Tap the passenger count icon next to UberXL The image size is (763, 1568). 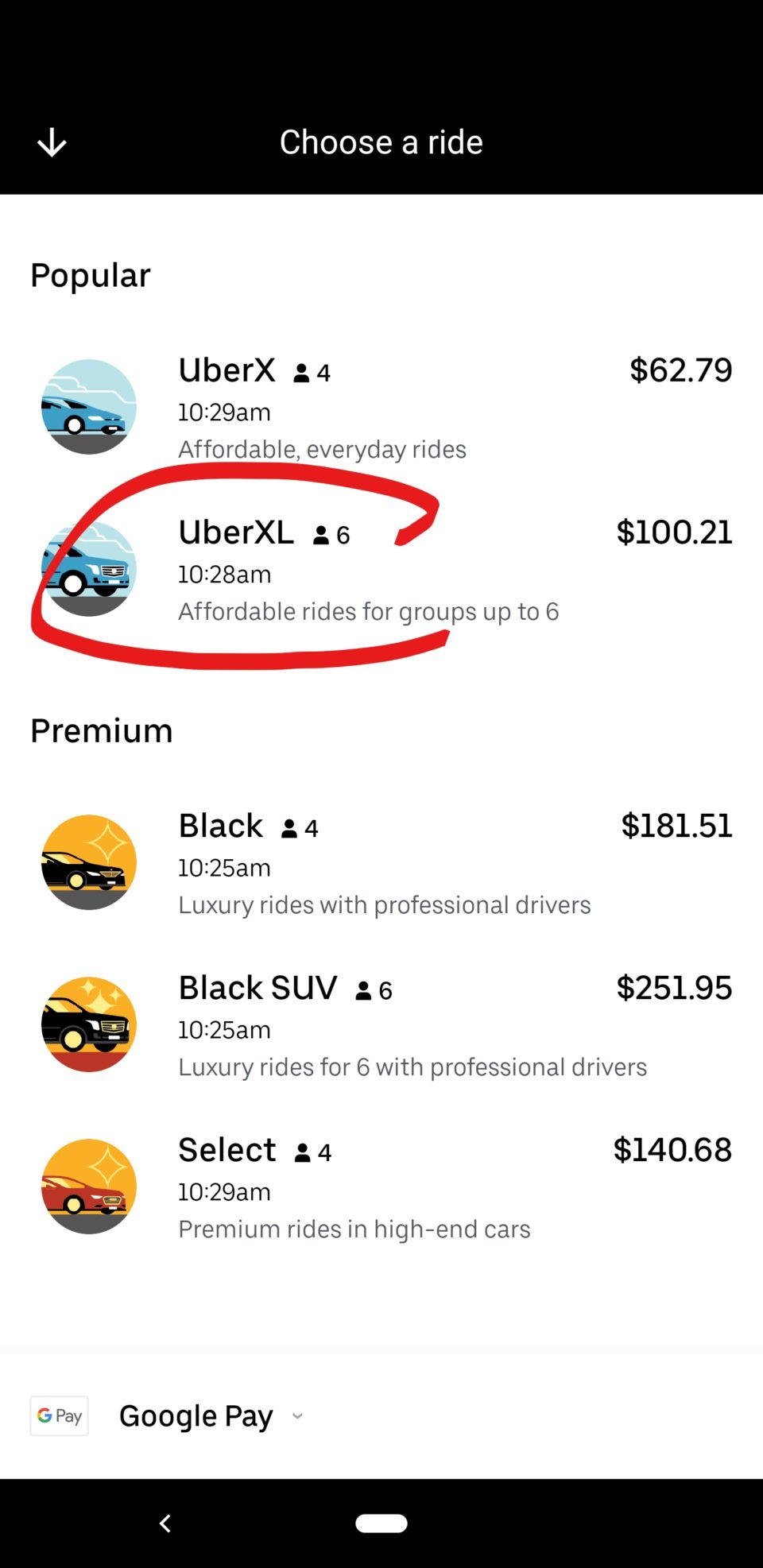pyautogui.click(x=321, y=535)
